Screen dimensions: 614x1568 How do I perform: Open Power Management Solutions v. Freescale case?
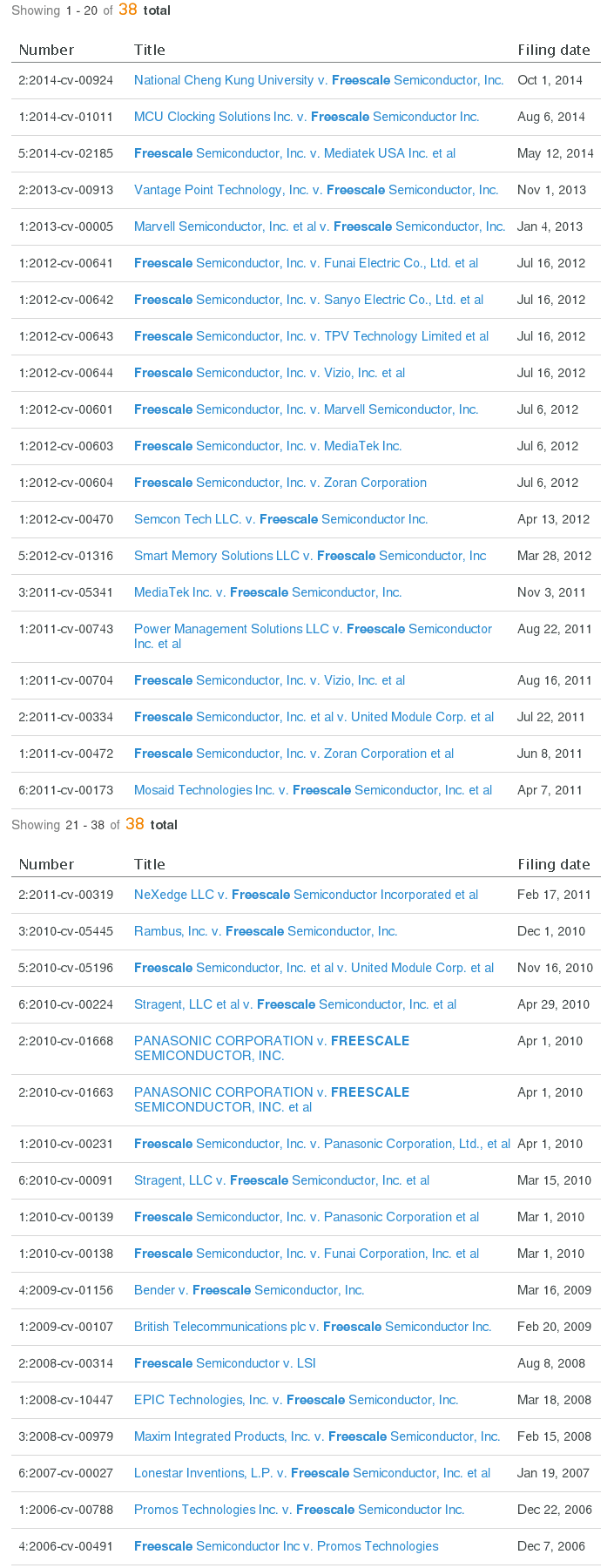[x=313, y=629]
